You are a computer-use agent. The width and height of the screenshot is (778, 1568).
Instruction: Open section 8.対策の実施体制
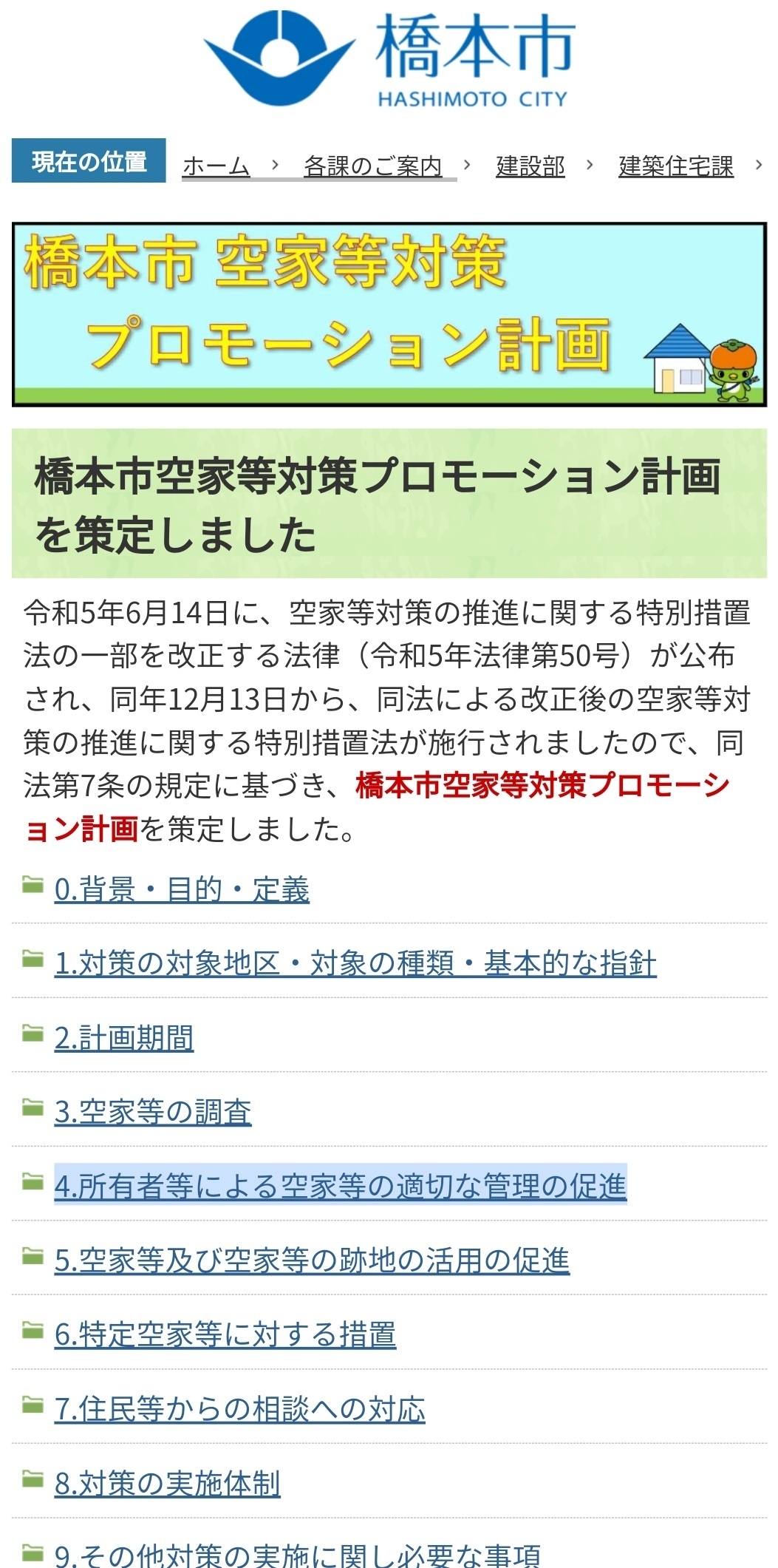click(168, 1483)
